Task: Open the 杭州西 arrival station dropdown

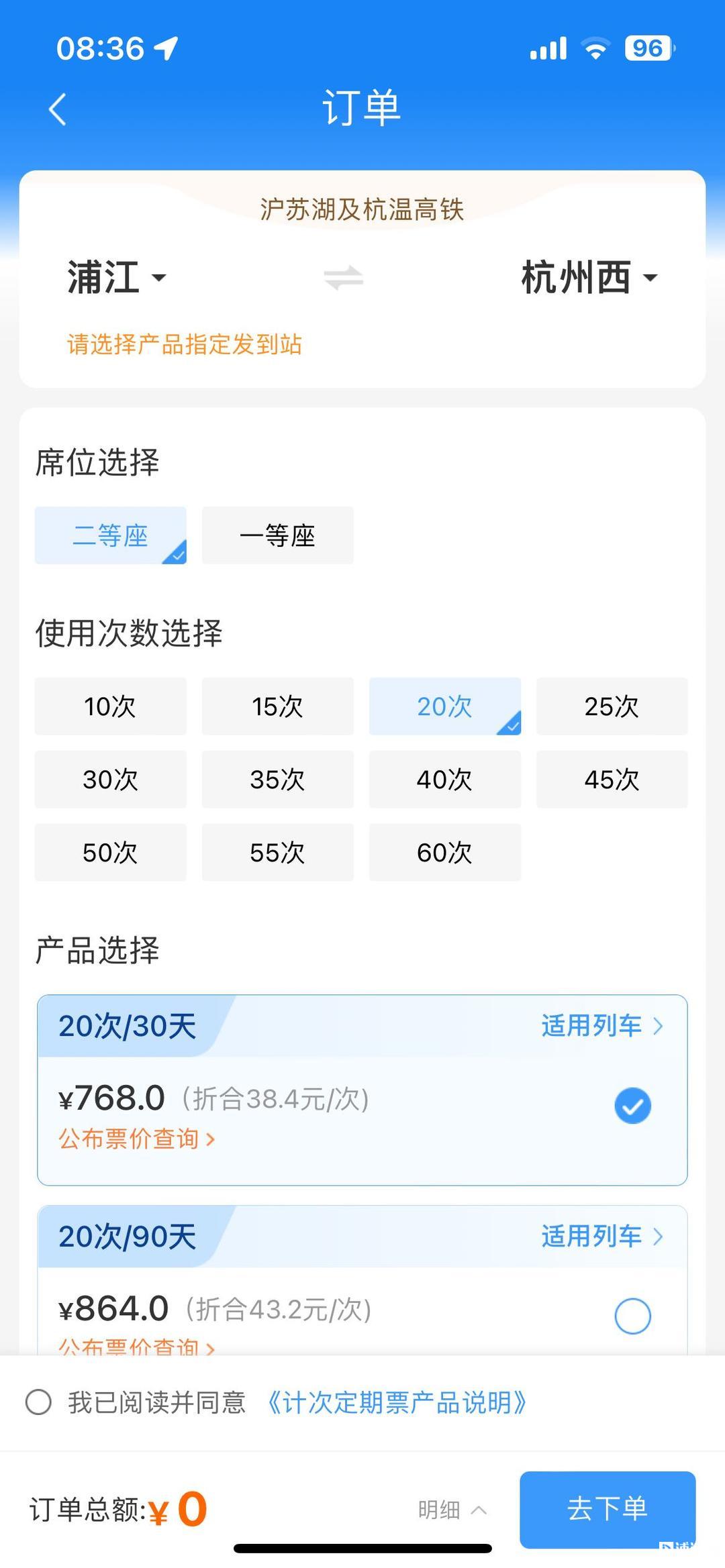Action: pyautogui.click(x=589, y=277)
